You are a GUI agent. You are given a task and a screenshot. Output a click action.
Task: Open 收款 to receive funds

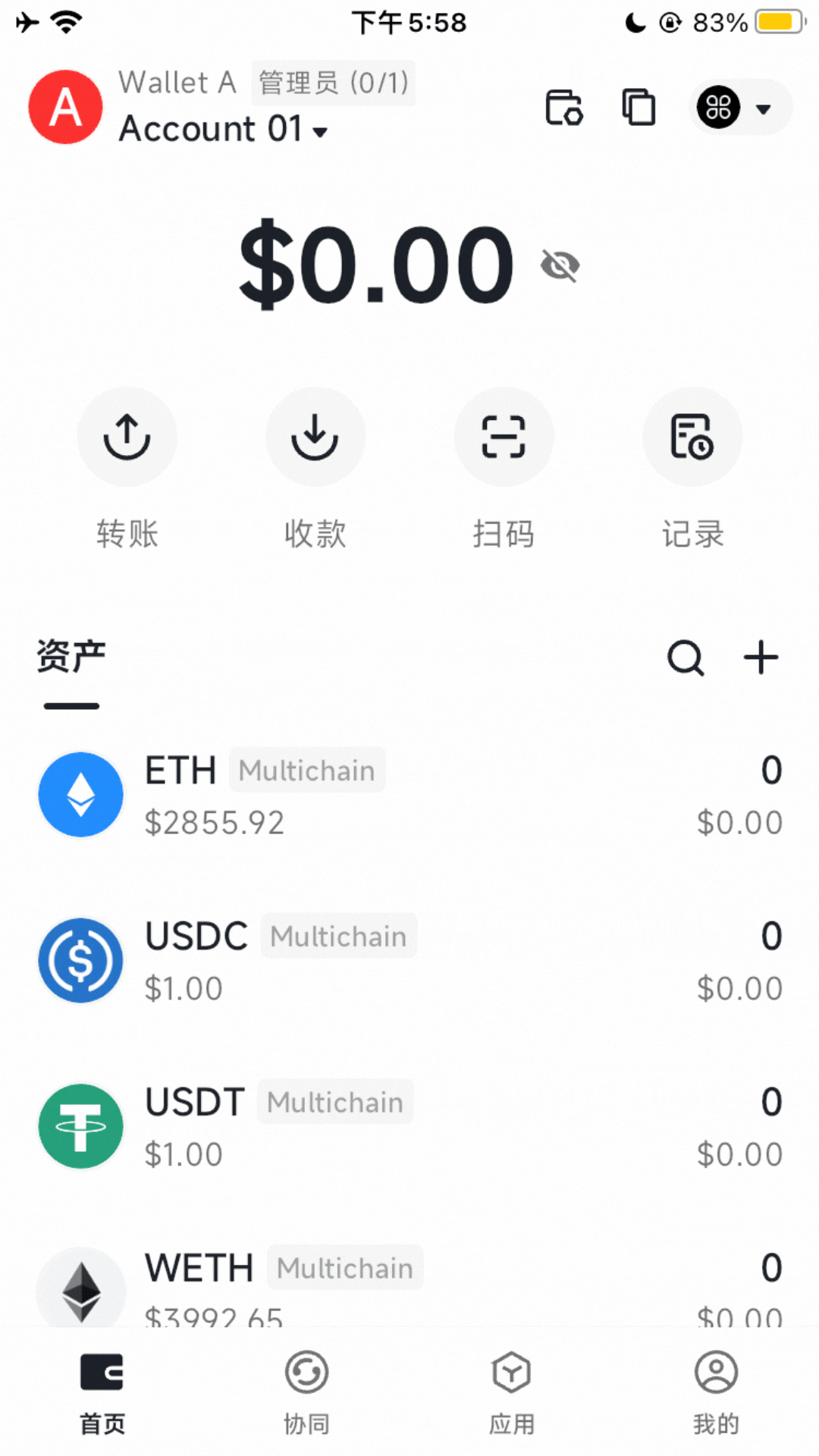[x=315, y=438]
